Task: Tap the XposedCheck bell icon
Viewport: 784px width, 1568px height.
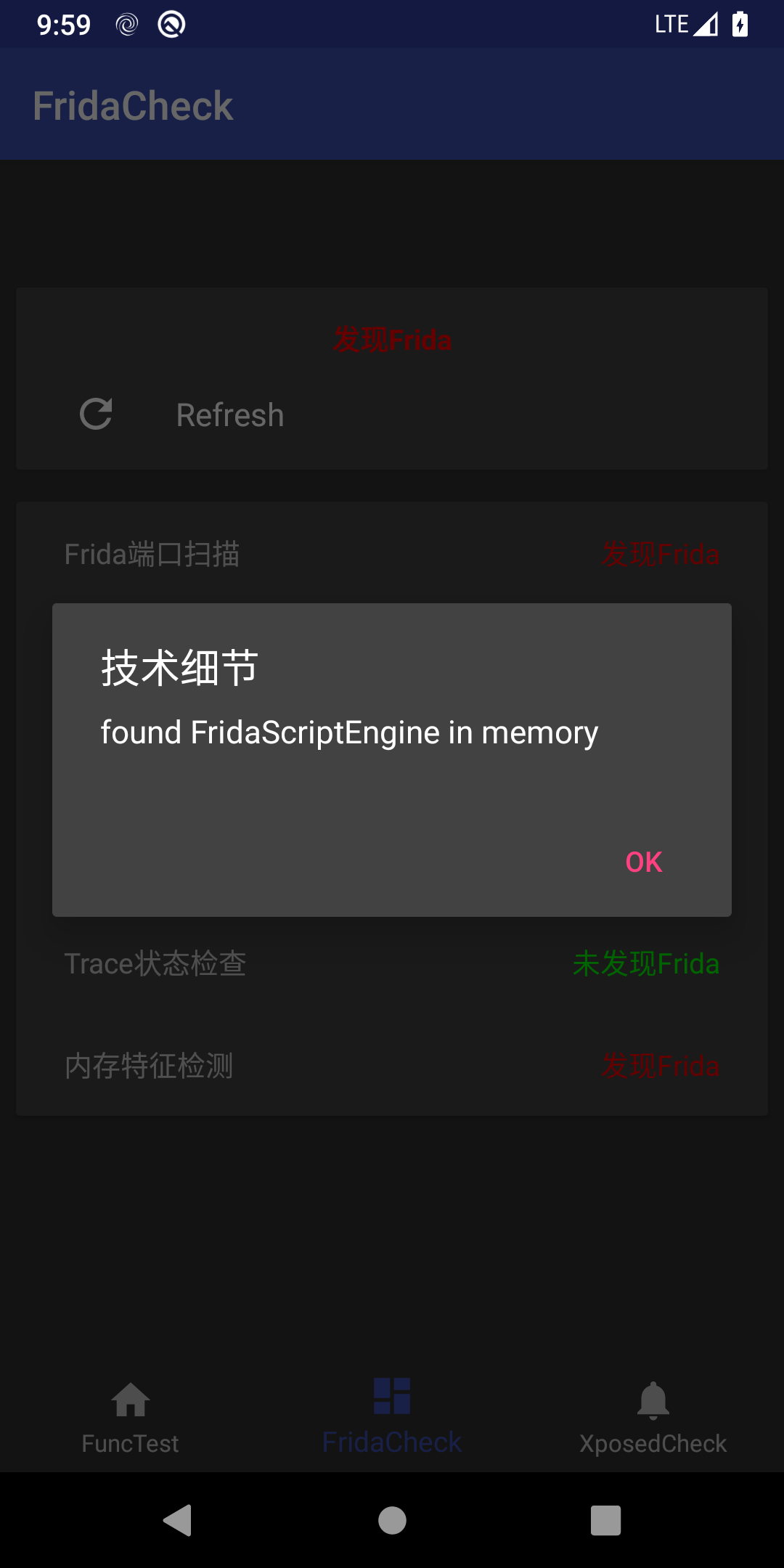Action: pos(653,1397)
